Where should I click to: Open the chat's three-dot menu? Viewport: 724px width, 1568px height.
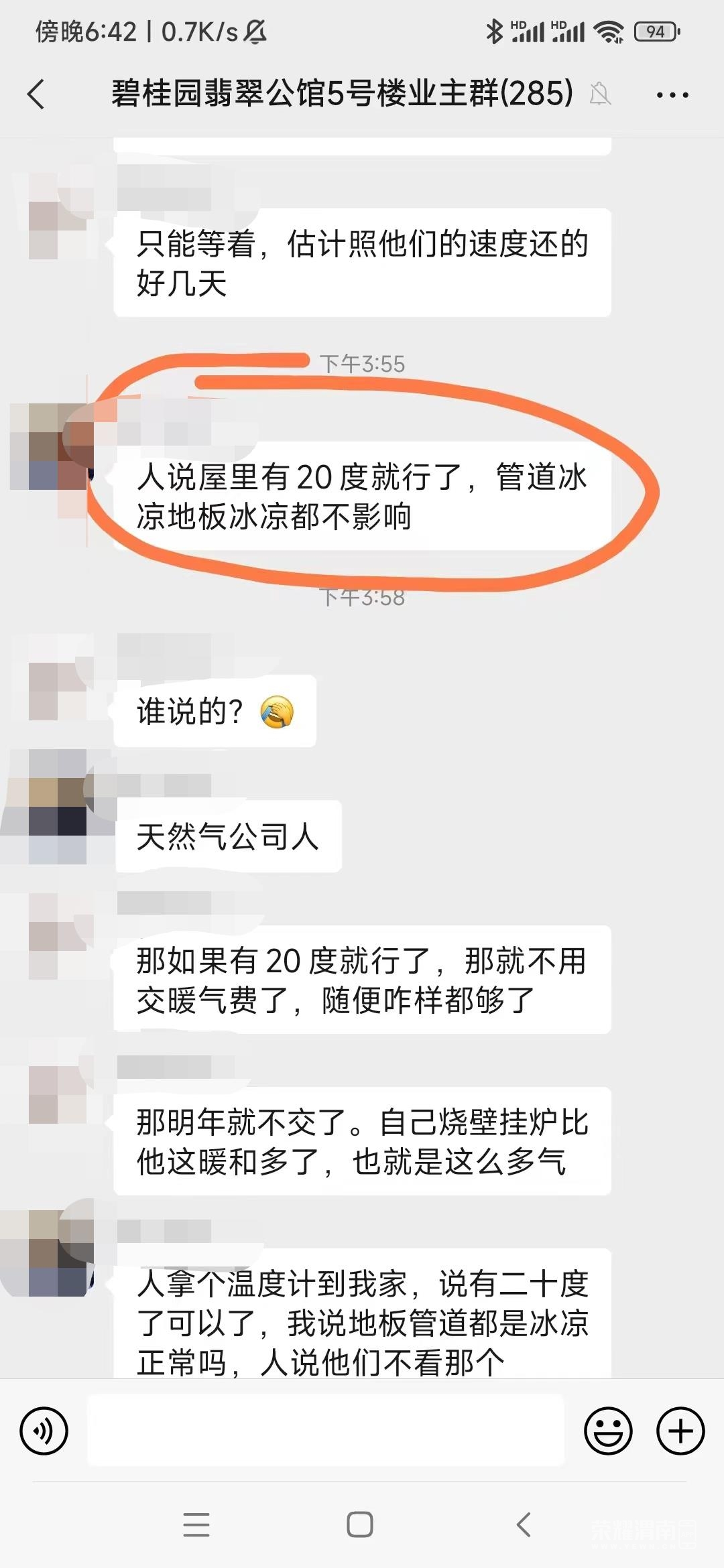pos(672,95)
